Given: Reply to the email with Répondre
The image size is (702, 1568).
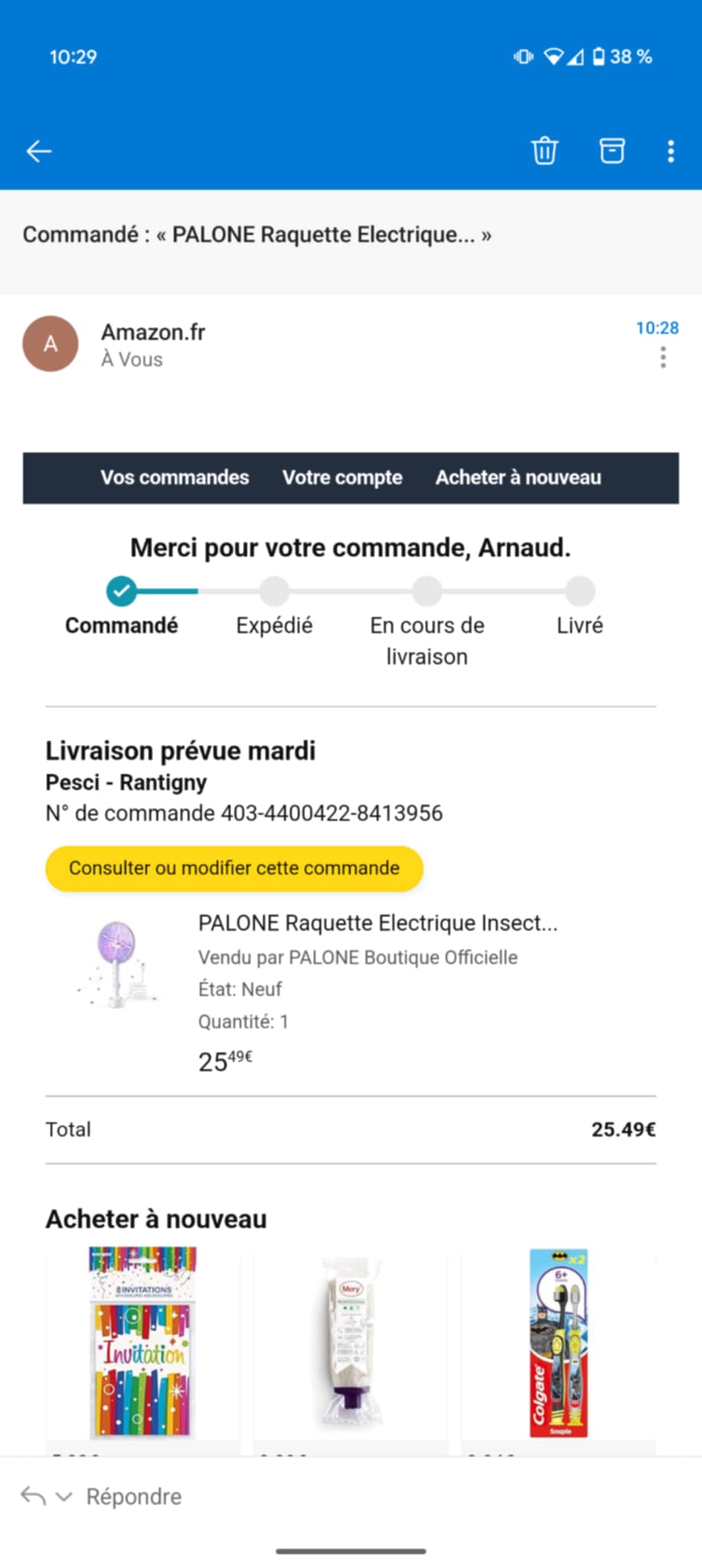Looking at the screenshot, I should [133, 1497].
